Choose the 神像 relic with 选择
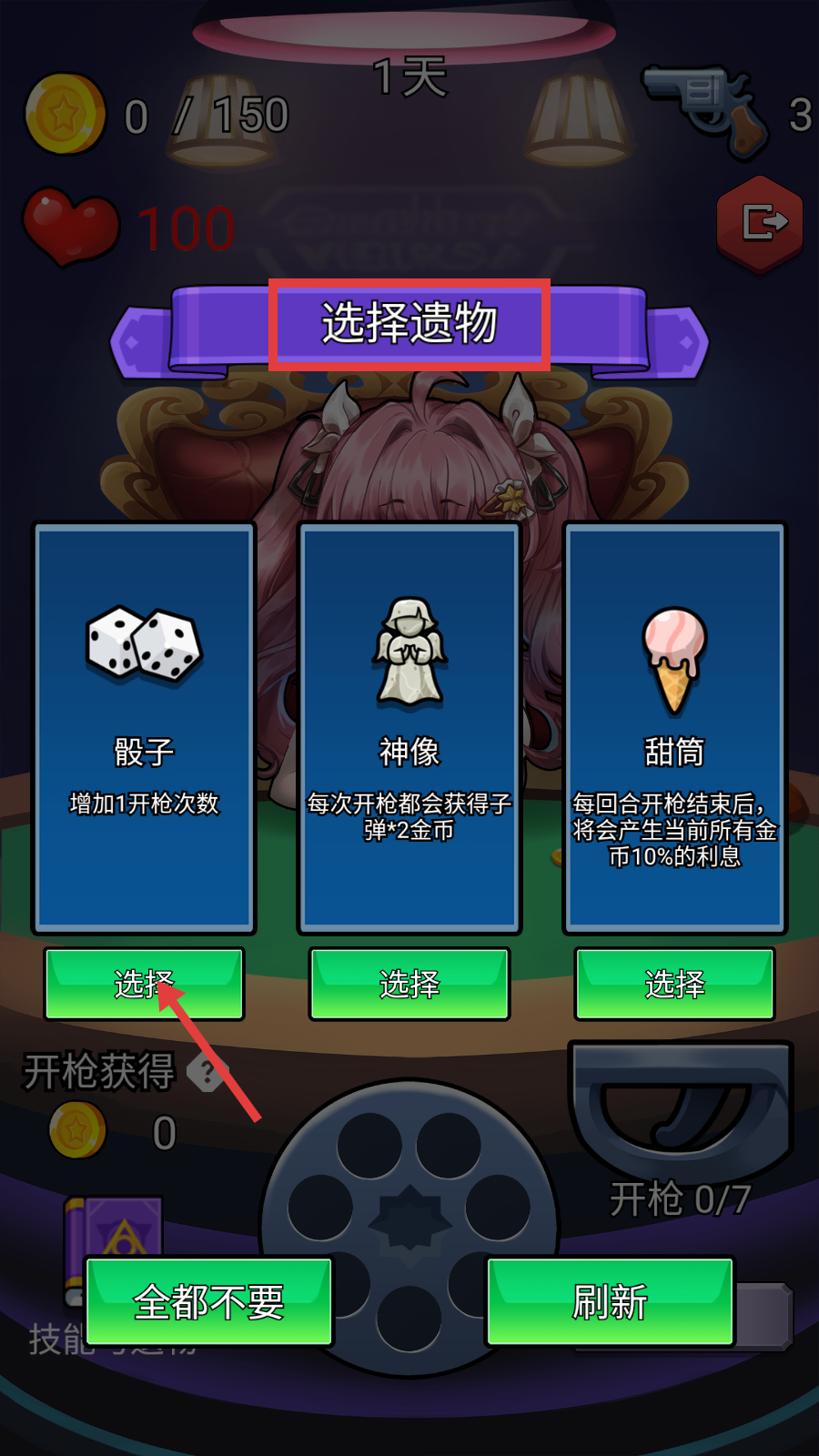Image resolution: width=819 pixels, height=1456 pixels. pyautogui.click(x=409, y=984)
